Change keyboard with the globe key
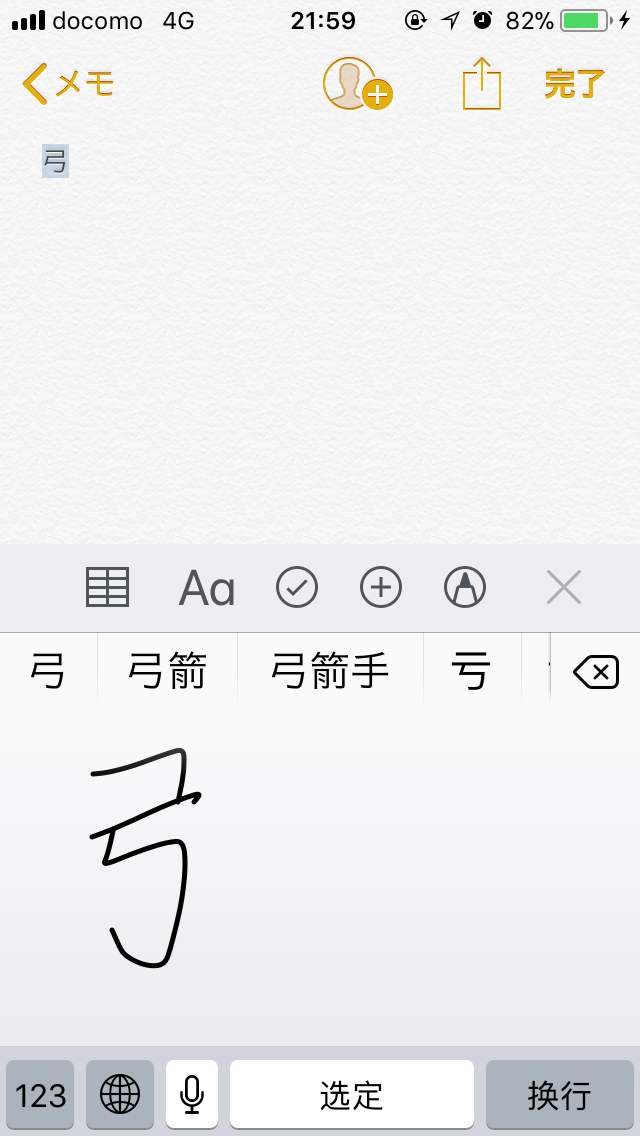This screenshot has height=1136, width=640. click(120, 1094)
